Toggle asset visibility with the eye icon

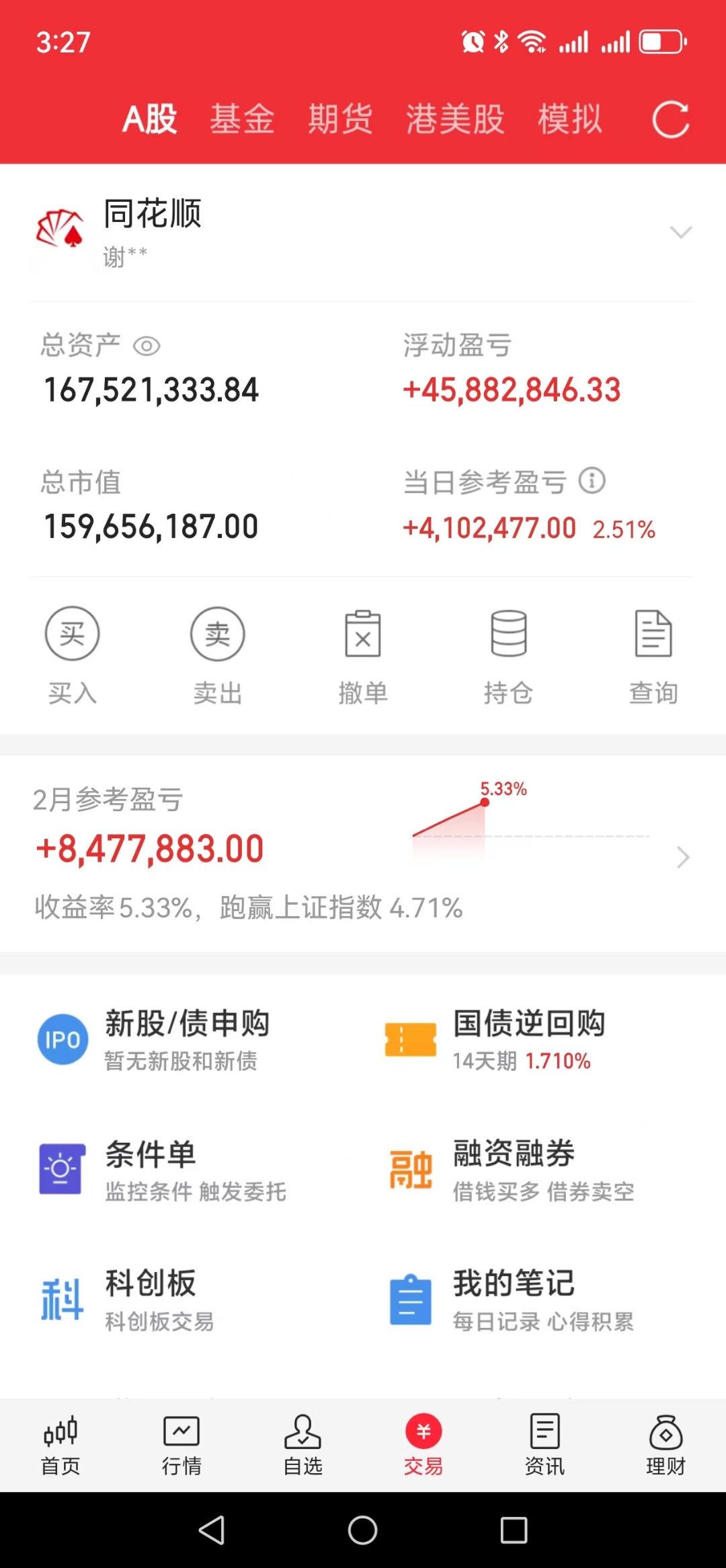click(148, 346)
